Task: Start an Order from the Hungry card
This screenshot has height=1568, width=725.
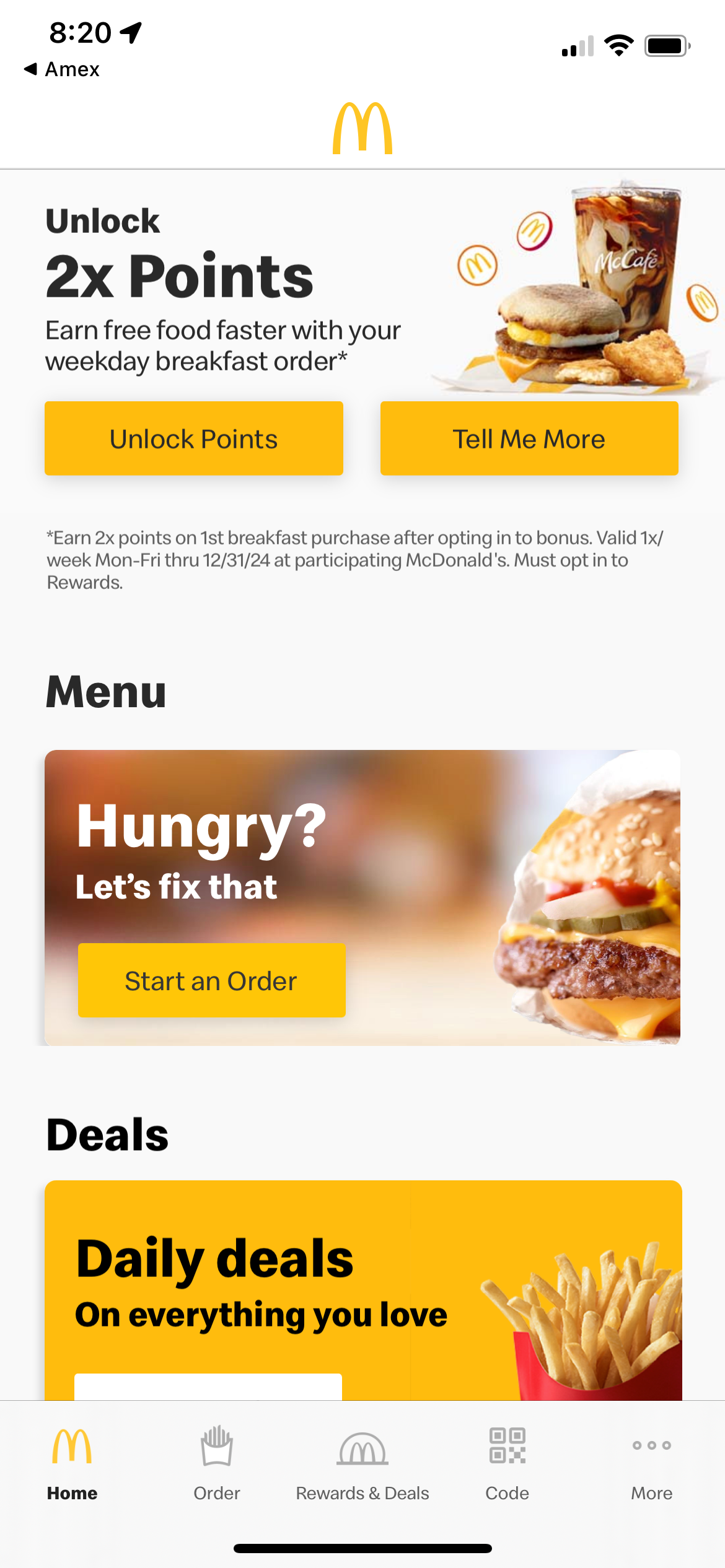Action: tap(211, 980)
